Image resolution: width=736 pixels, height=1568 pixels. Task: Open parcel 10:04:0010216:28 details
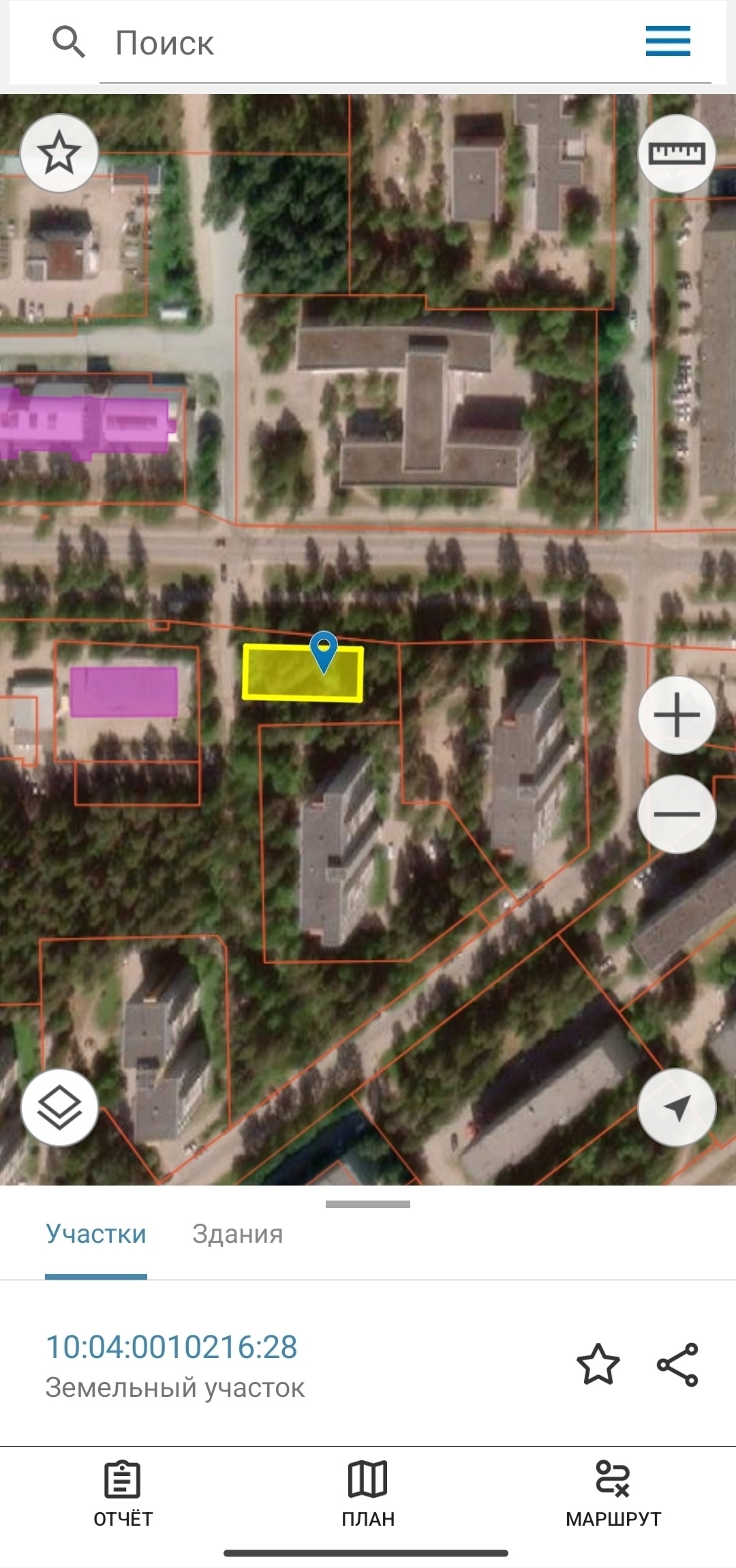click(172, 1347)
